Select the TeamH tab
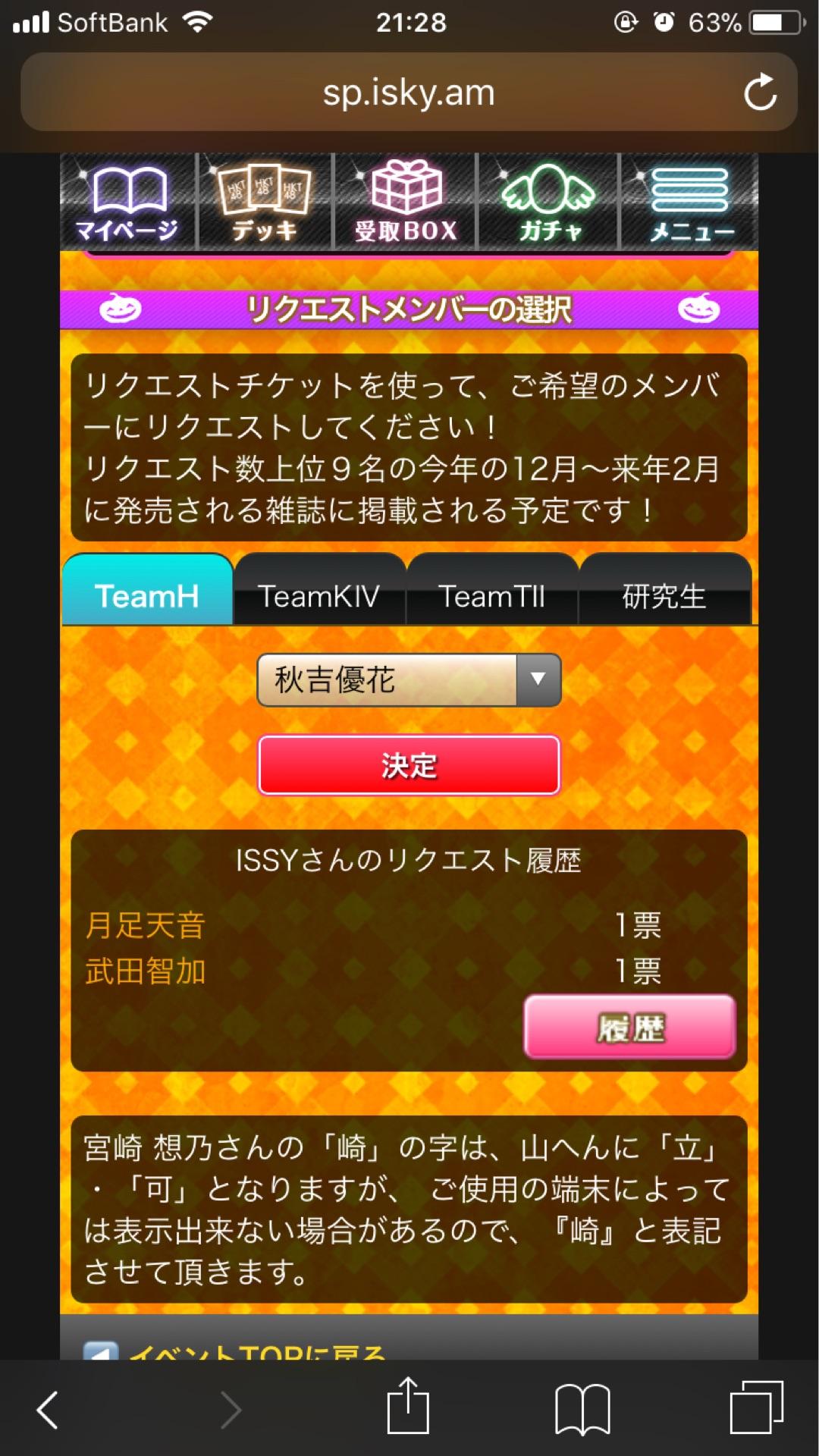819x1456 pixels. [147, 596]
